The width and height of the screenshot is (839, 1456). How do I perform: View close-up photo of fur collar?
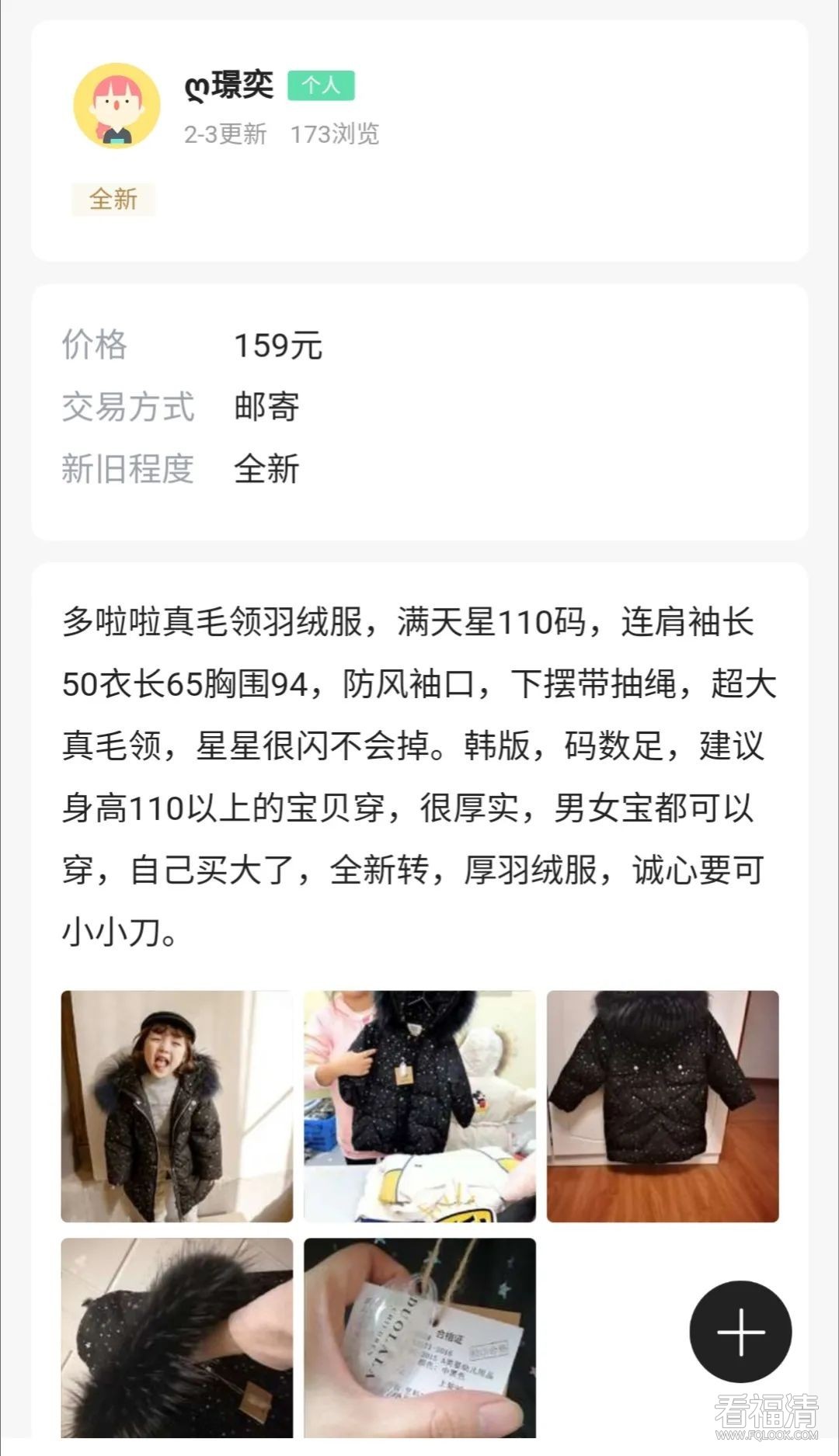pyautogui.click(x=177, y=1337)
